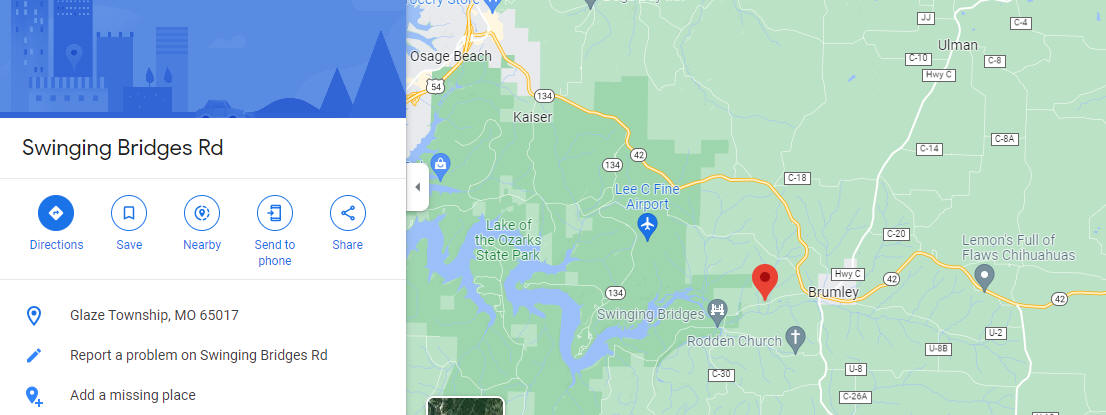Report a problem on Swinging Bridges Rd

pyautogui.click(x=198, y=355)
